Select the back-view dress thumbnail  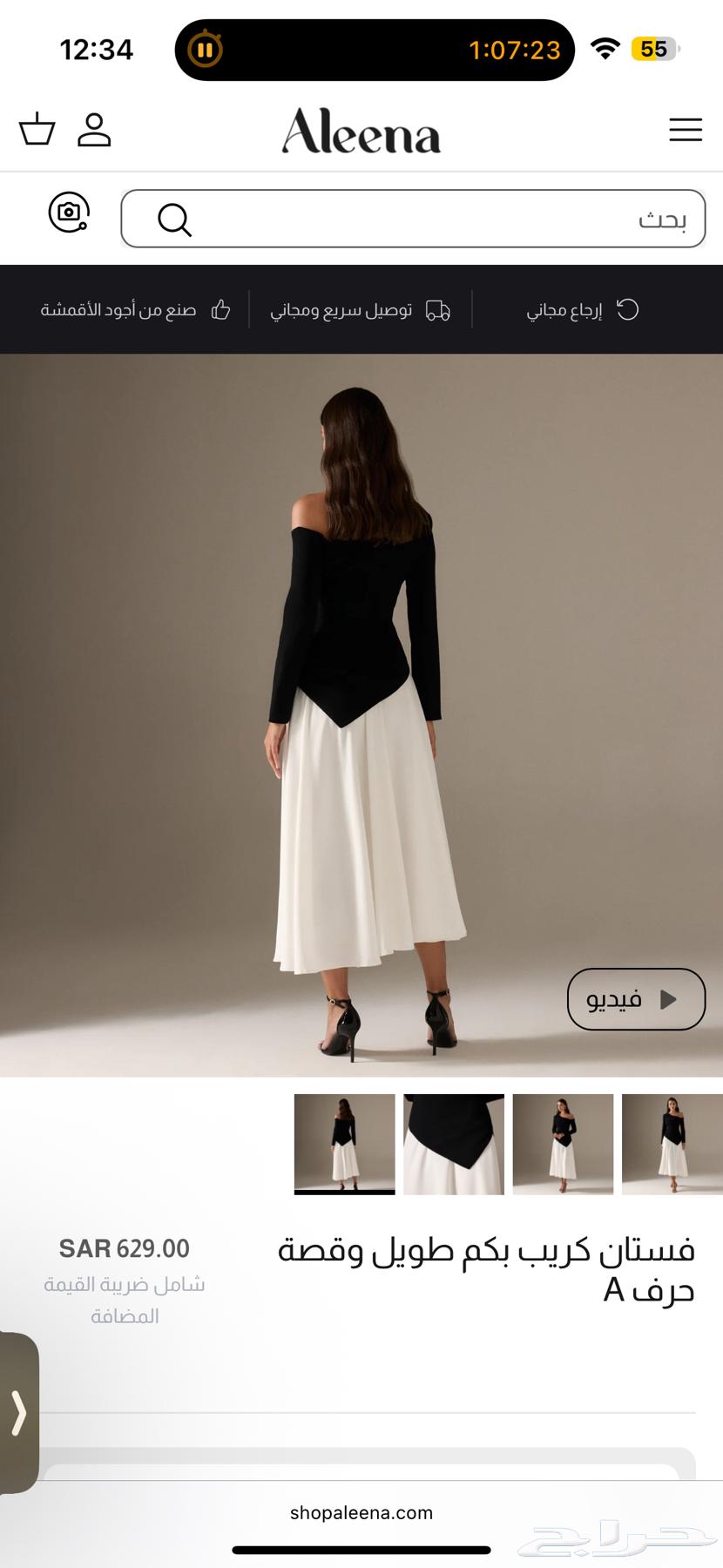(x=344, y=1144)
